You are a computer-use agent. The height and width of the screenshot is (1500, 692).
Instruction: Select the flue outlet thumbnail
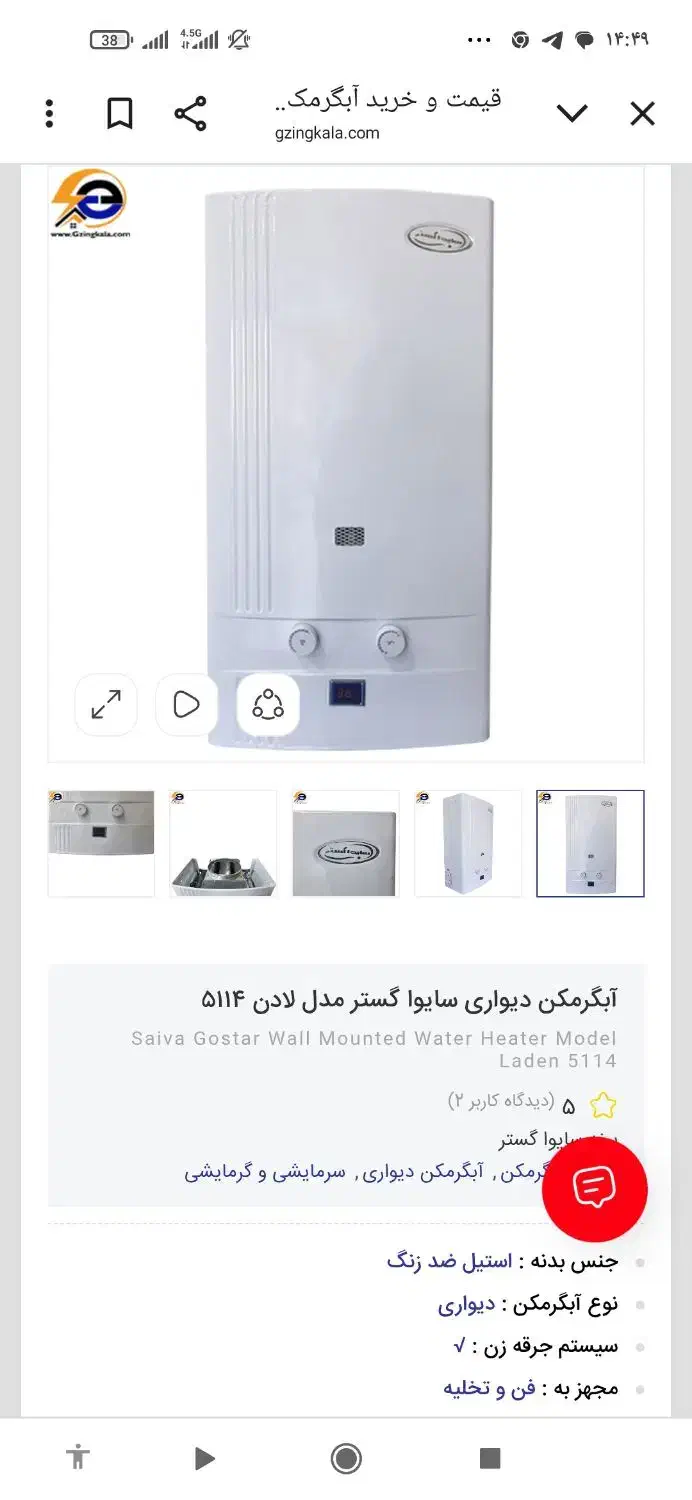click(223, 843)
